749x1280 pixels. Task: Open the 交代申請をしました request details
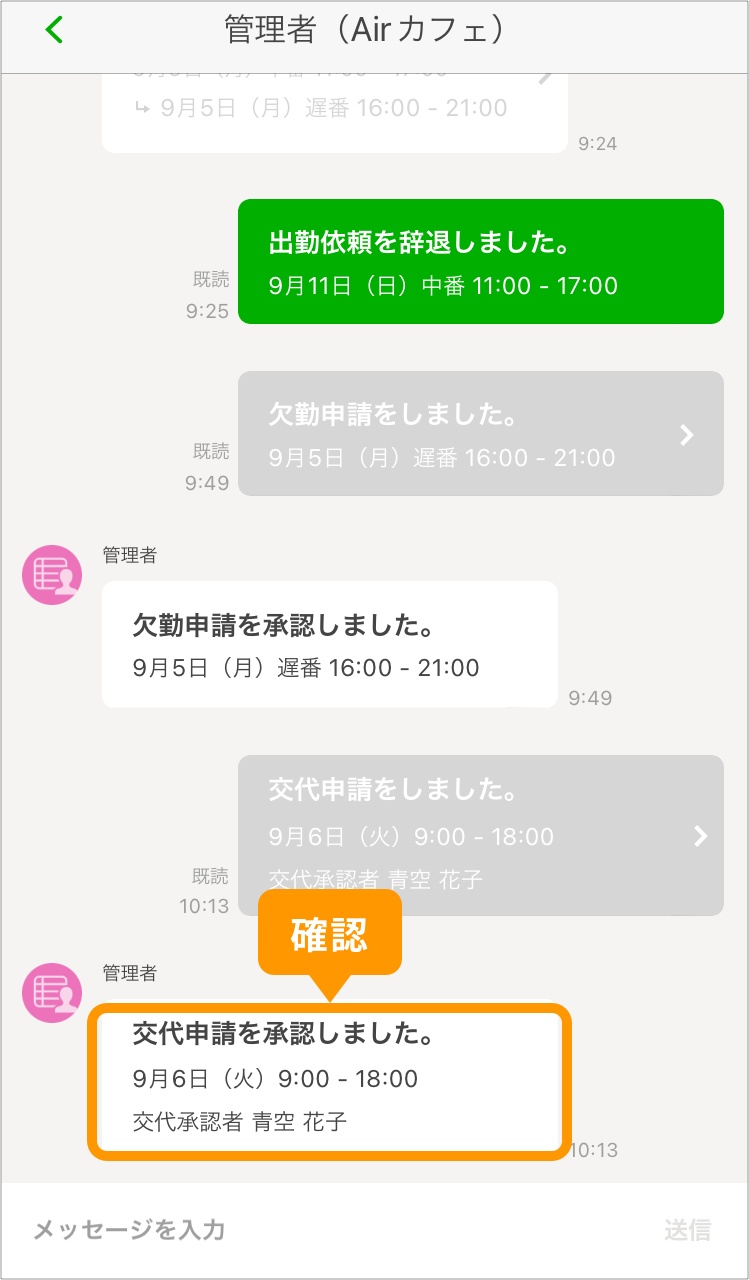pos(480,835)
